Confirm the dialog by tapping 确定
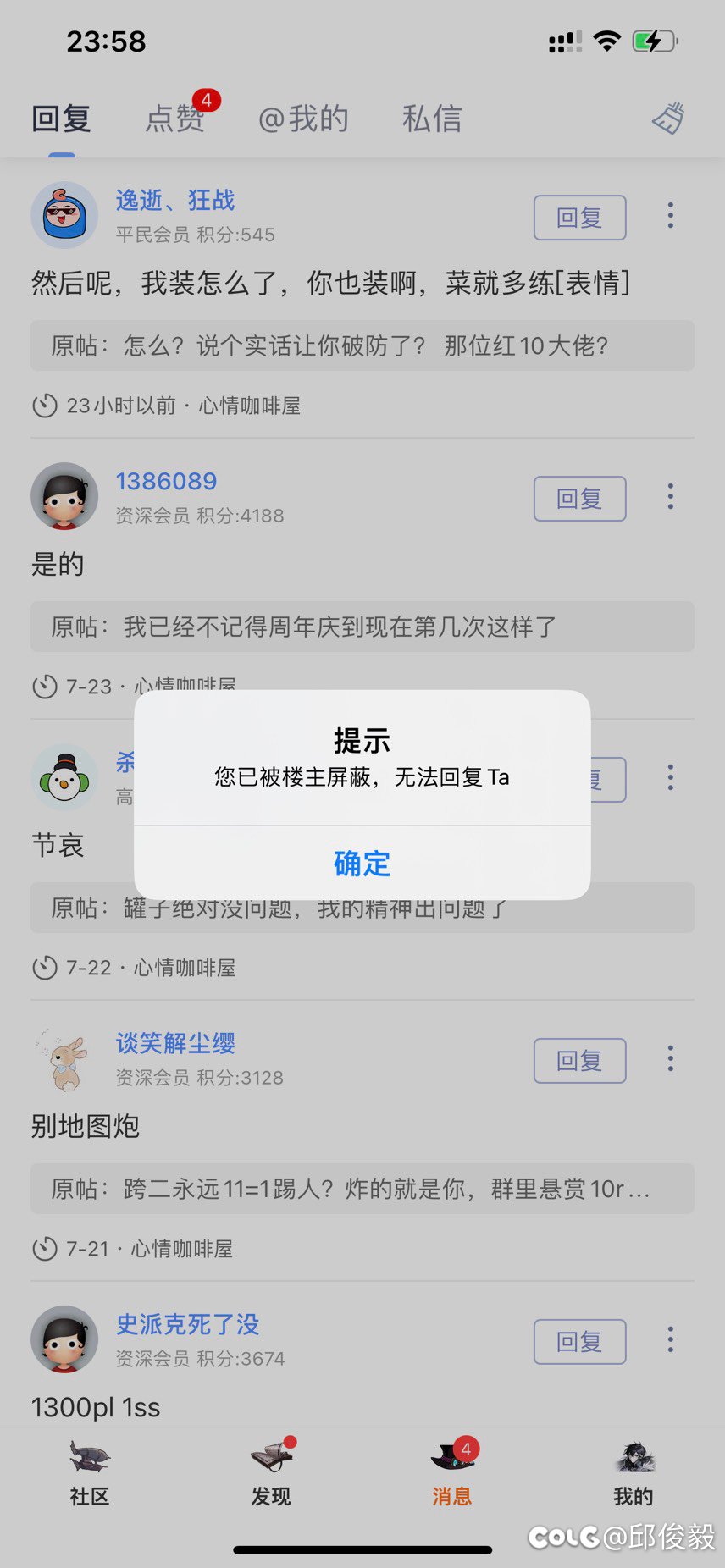This screenshot has height=1568, width=725. pyautogui.click(x=362, y=863)
